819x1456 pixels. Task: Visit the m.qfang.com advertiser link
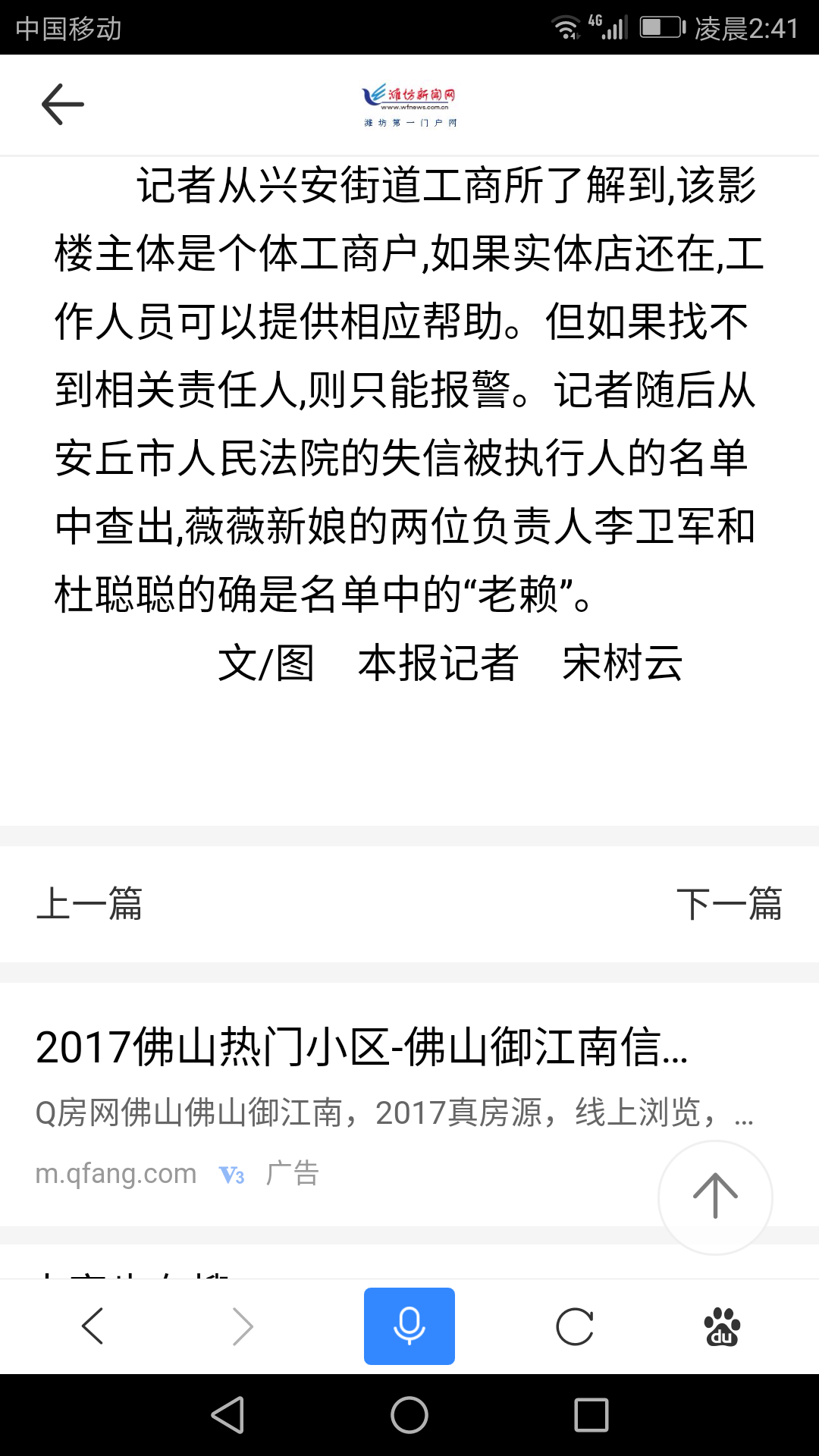(116, 1173)
